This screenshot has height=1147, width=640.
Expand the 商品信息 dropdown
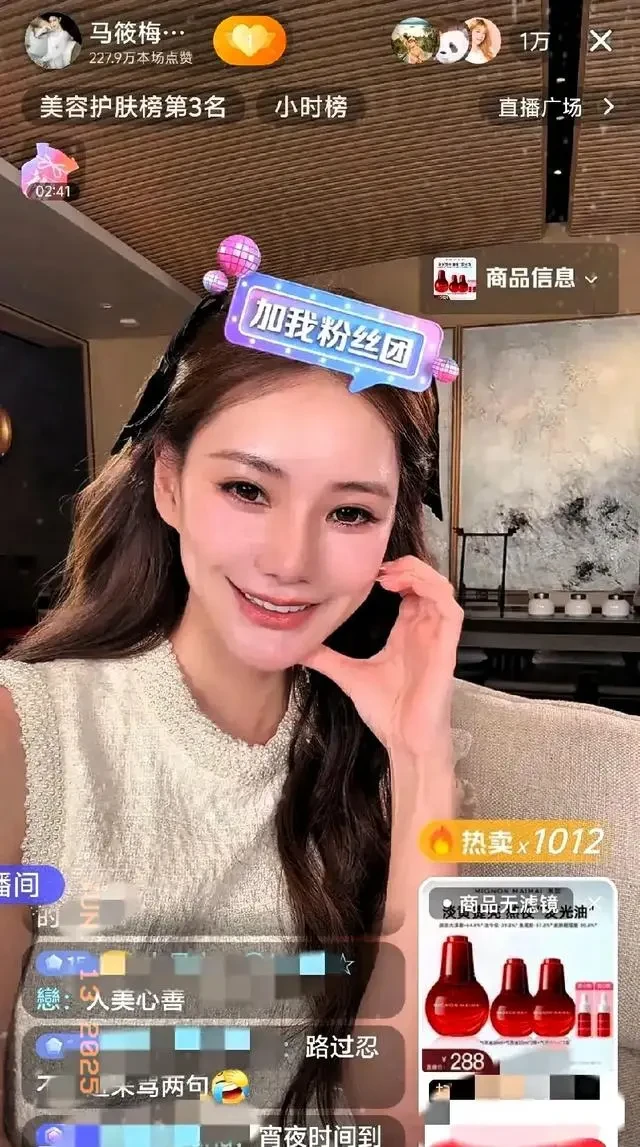pos(517,278)
